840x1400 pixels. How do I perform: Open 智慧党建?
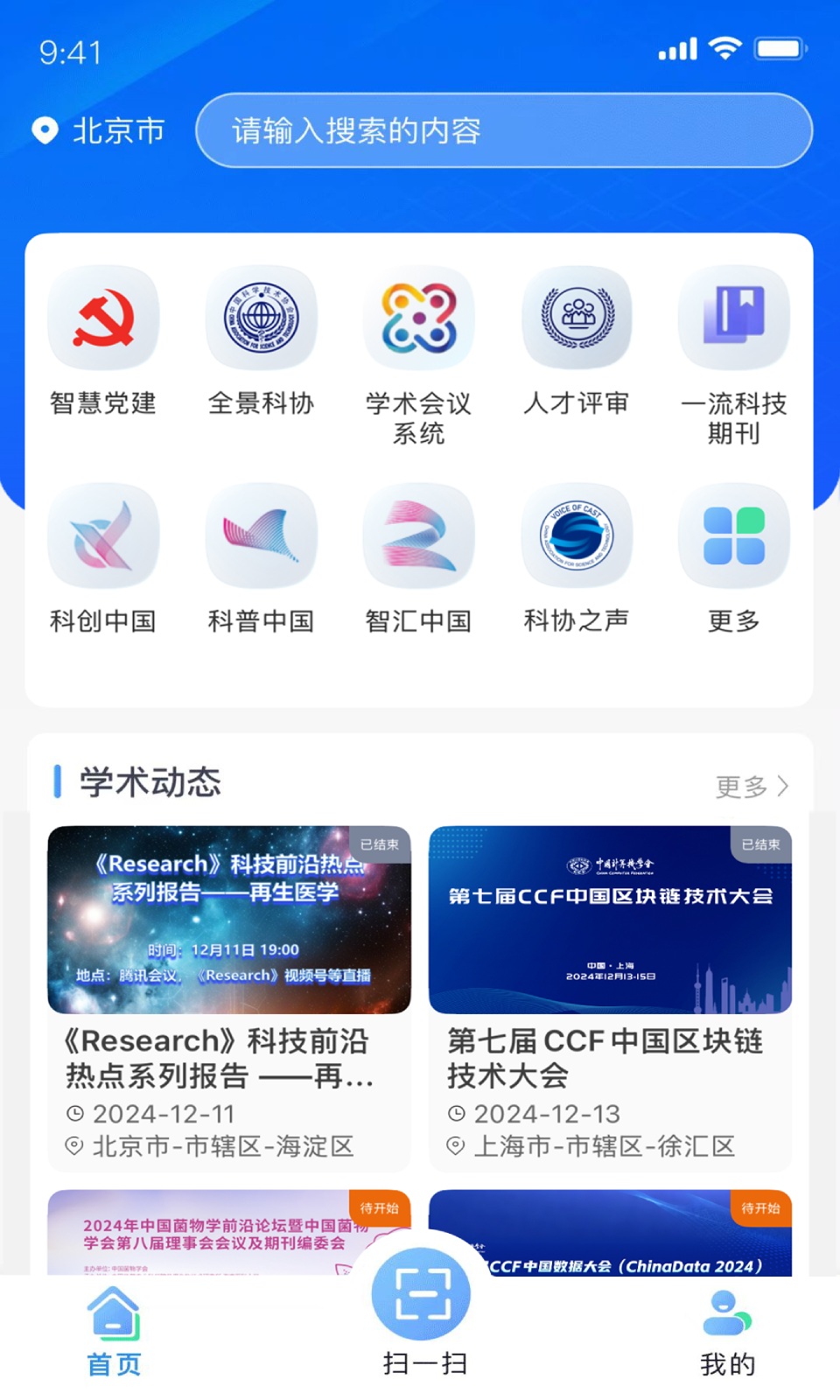pyautogui.click(x=103, y=341)
